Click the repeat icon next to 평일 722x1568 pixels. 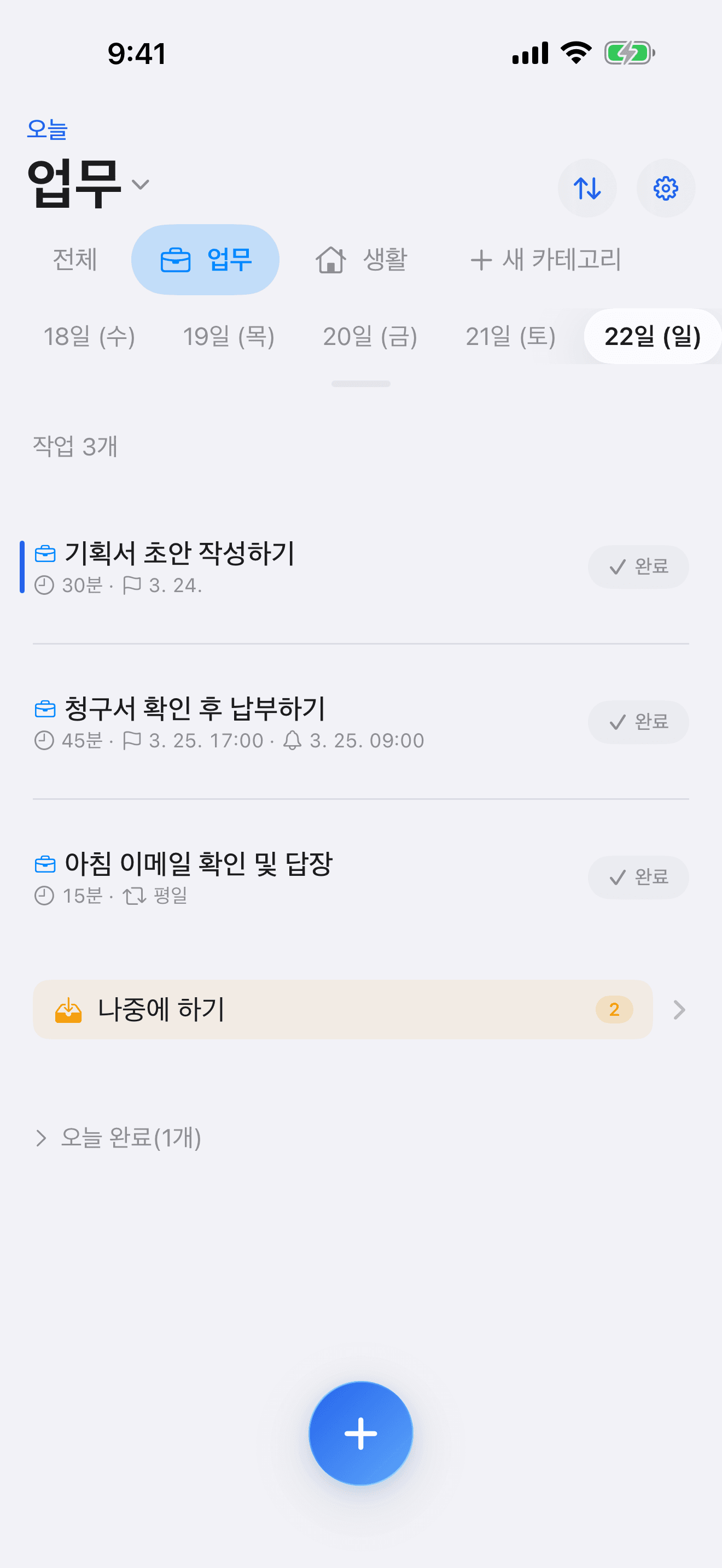(x=135, y=896)
